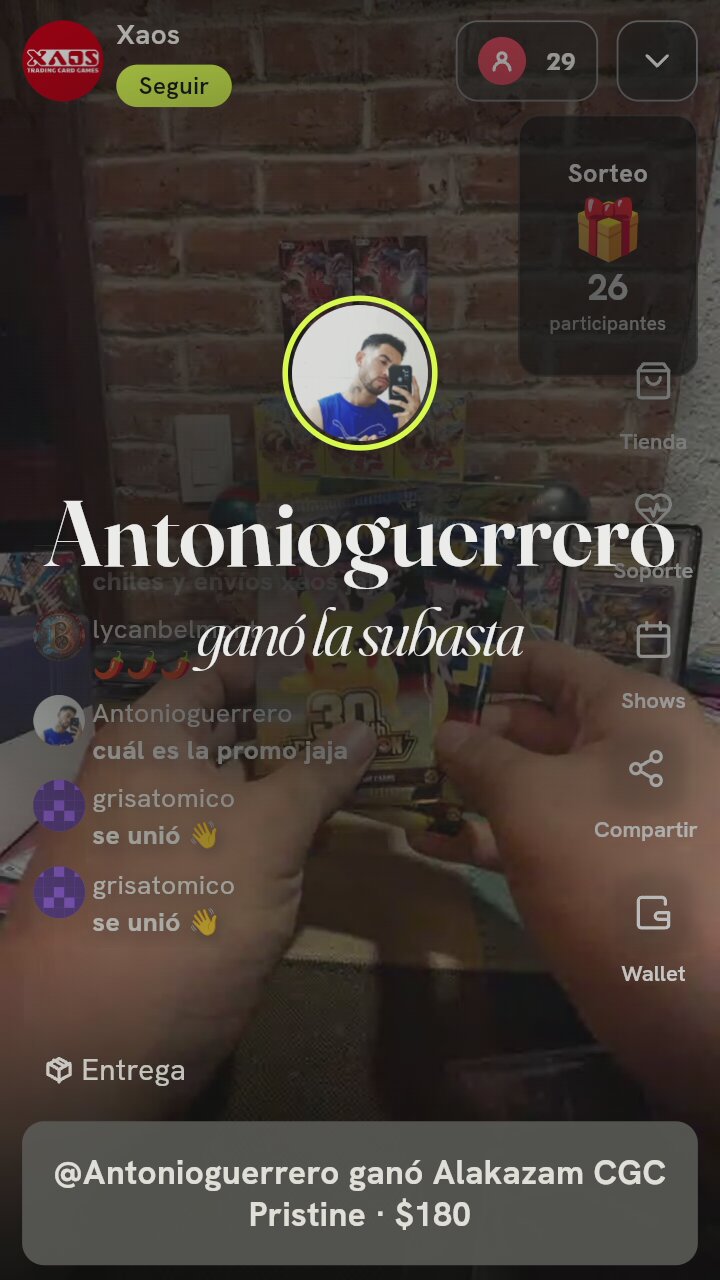View Antonioguerrero's winner profile picture
The width and height of the screenshot is (720, 1280).
pyautogui.click(x=360, y=373)
